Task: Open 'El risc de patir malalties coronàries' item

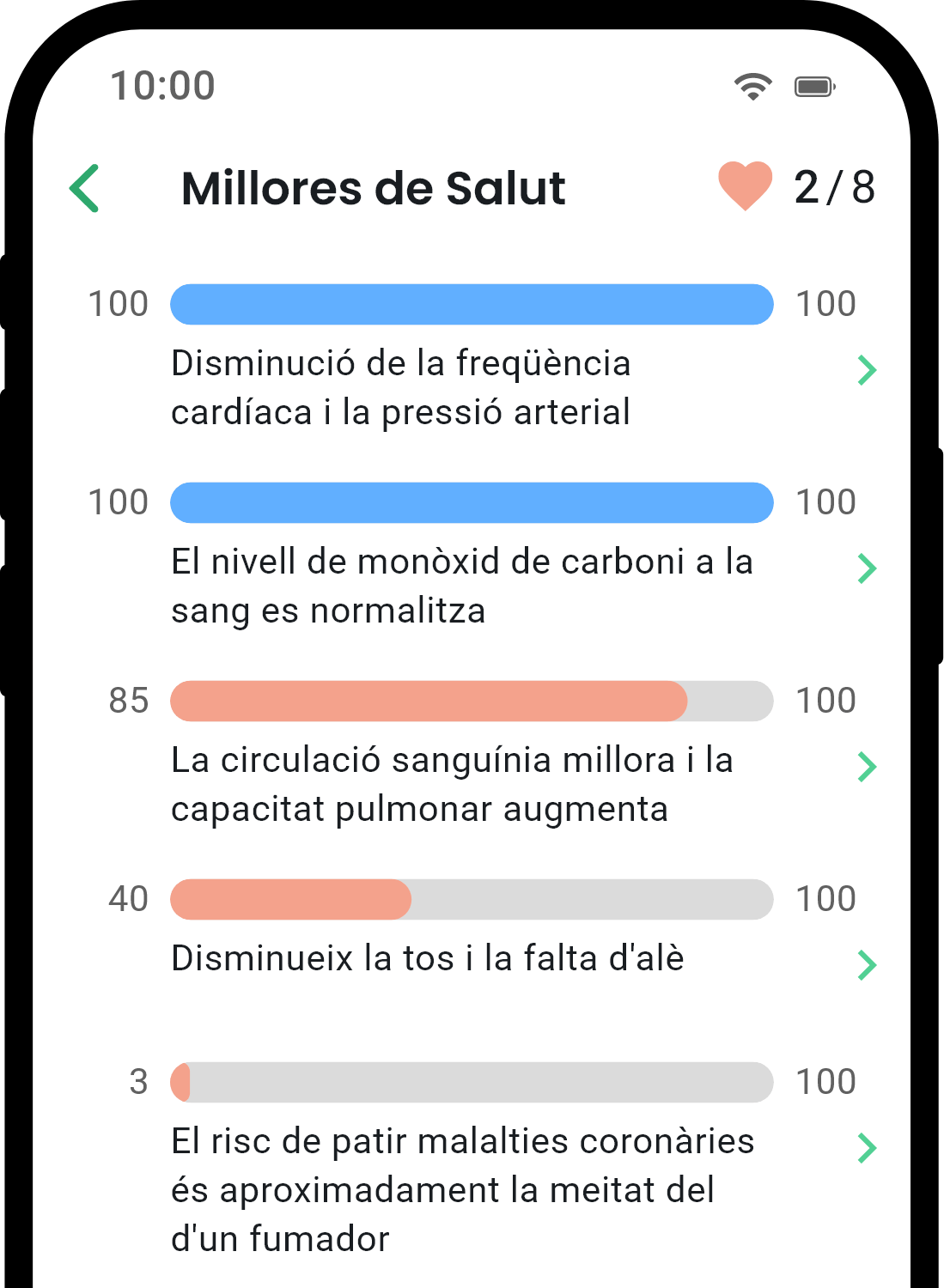Action: tap(867, 1148)
